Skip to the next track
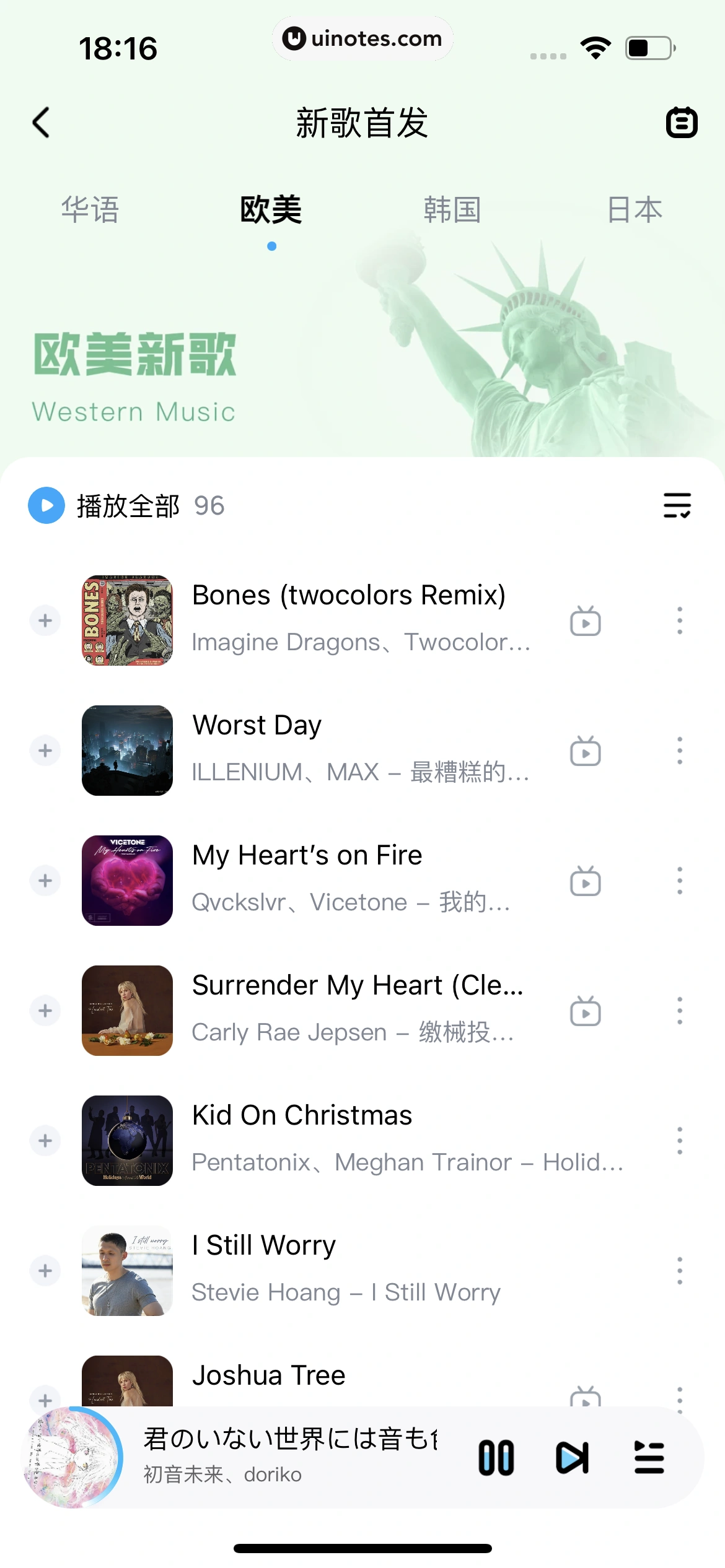The image size is (725, 1568). pos(571,1458)
